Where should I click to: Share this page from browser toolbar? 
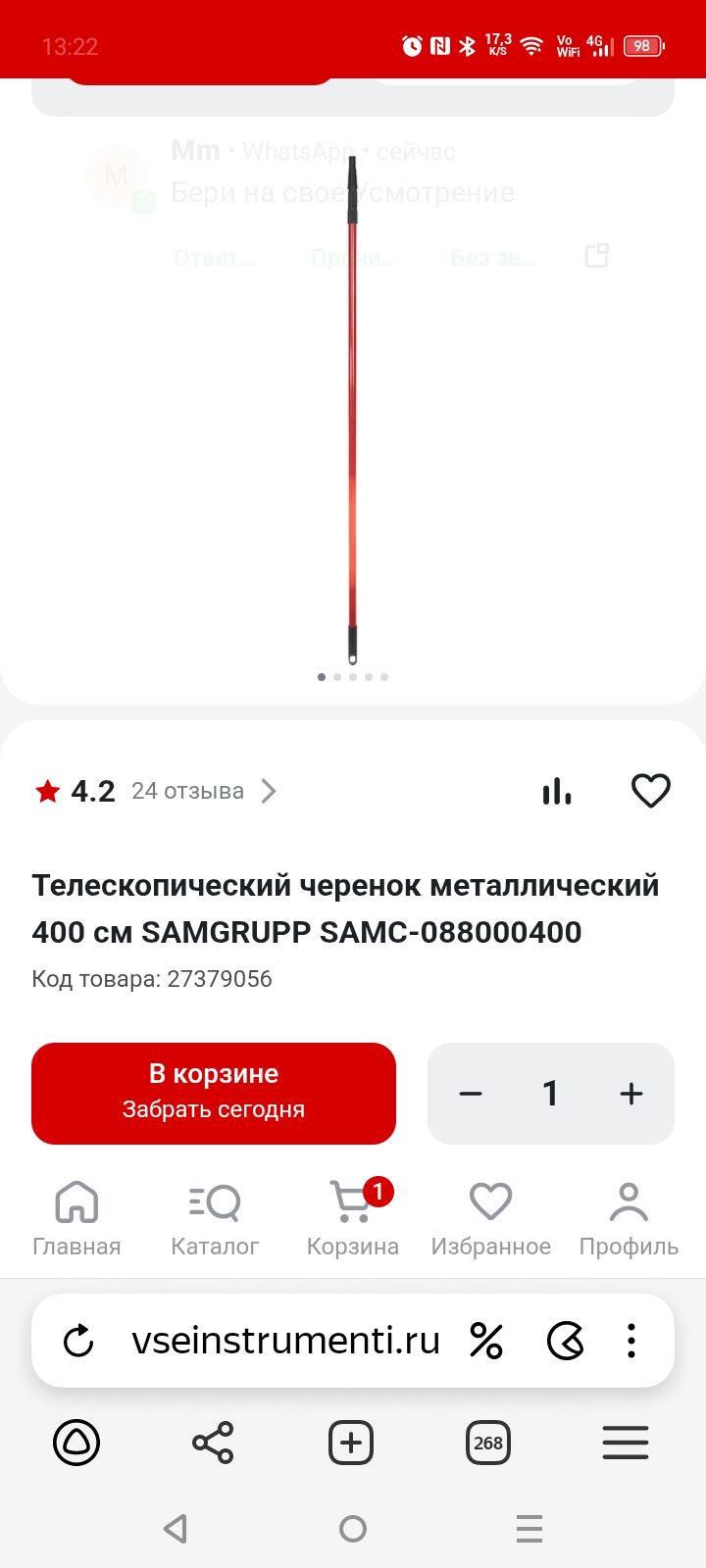[213, 1443]
